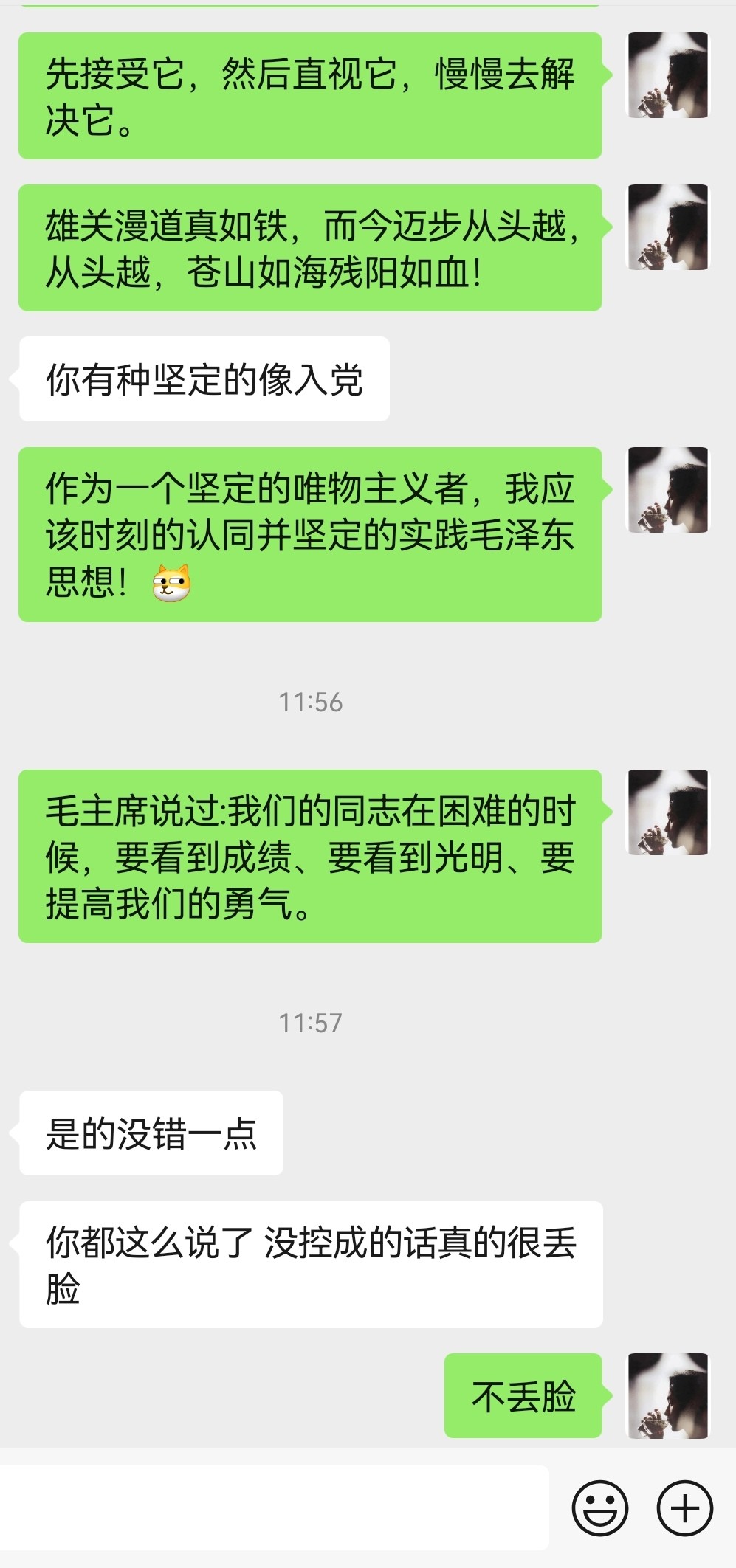Tap avatar beside '雄关漫道真如铁' message
The height and width of the screenshot is (1568, 736).
tap(667, 227)
